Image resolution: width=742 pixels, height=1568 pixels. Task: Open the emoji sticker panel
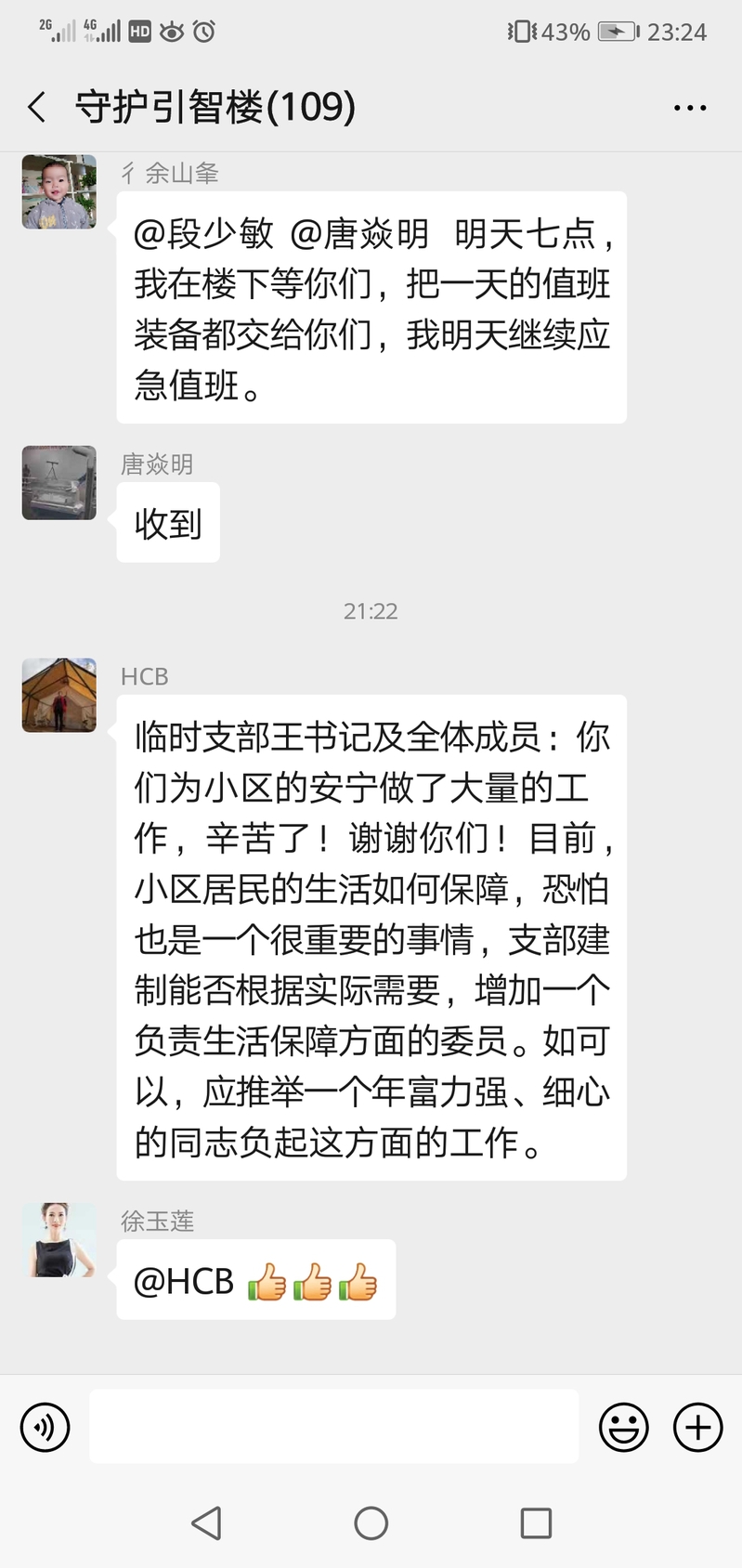[623, 1427]
